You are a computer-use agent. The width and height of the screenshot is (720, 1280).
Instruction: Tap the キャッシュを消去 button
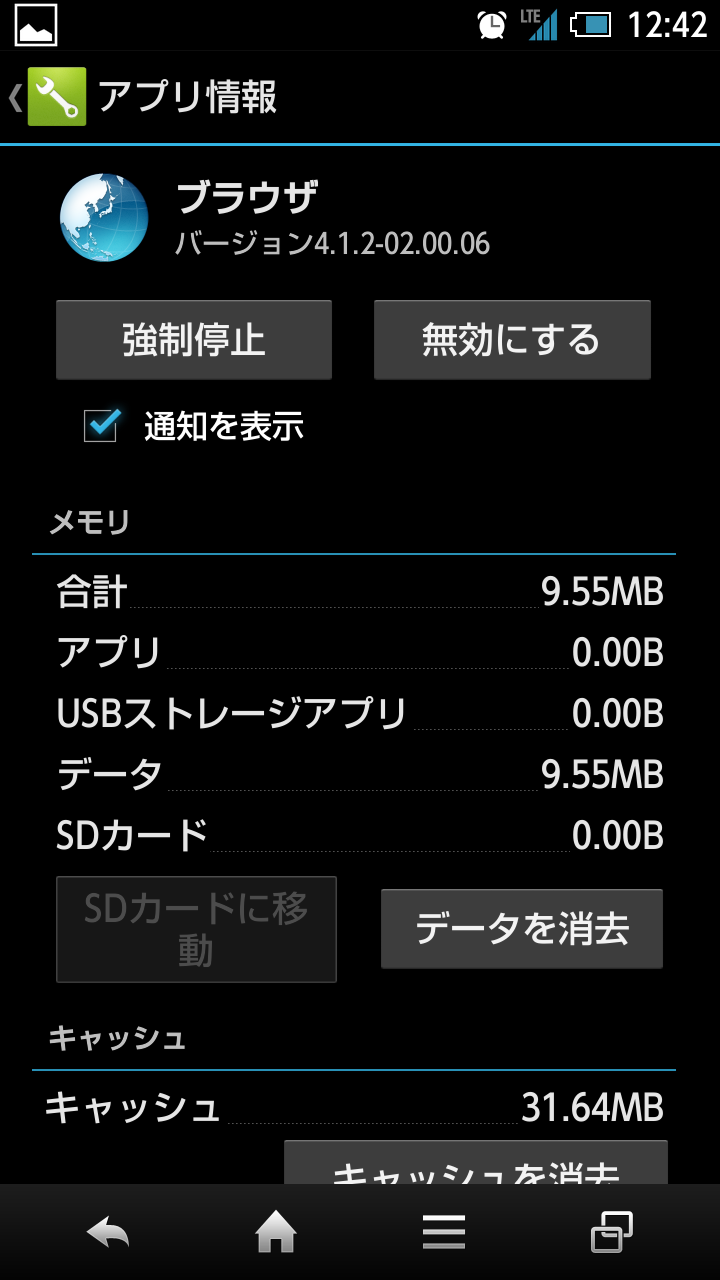pyautogui.click(x=476, y=1162)
